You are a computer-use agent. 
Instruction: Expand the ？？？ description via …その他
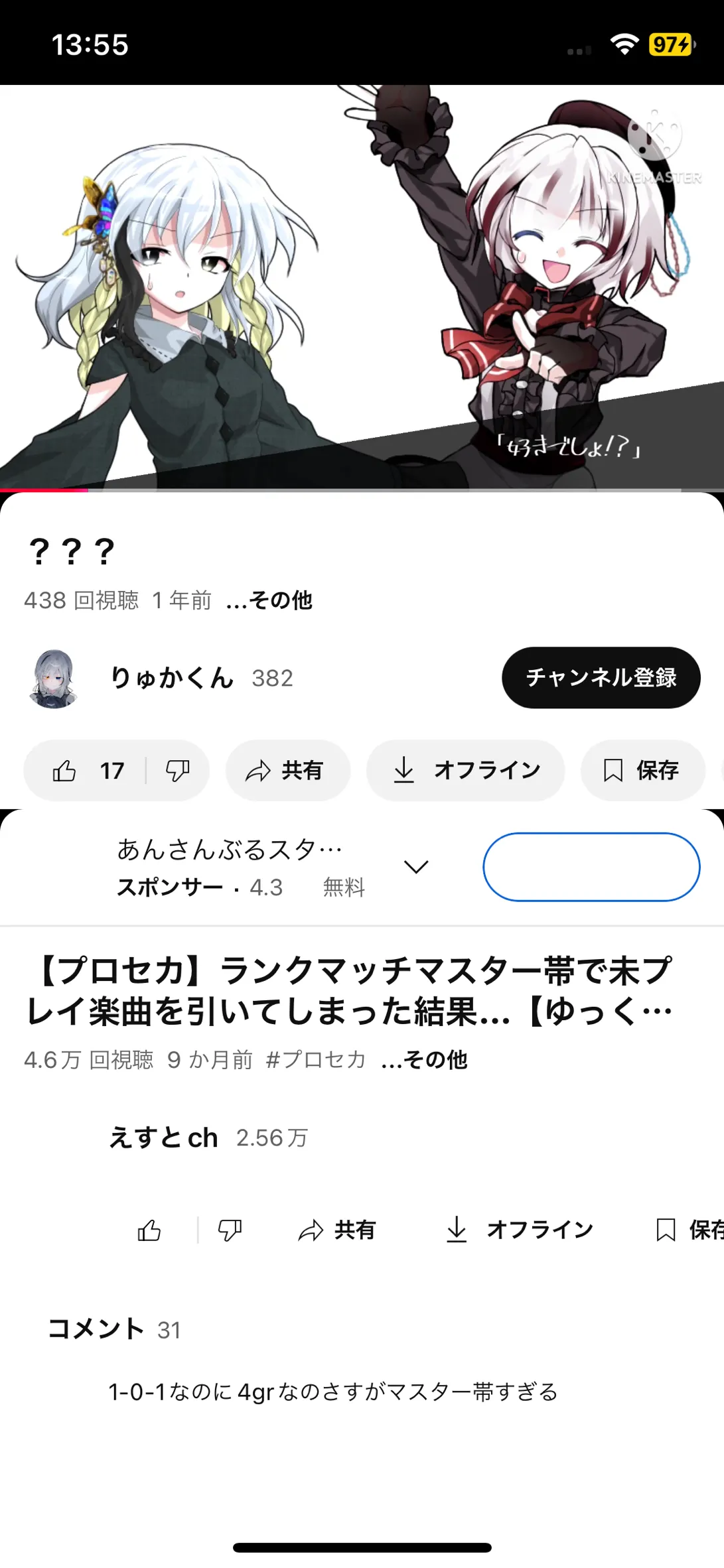[x=269, y=600]
